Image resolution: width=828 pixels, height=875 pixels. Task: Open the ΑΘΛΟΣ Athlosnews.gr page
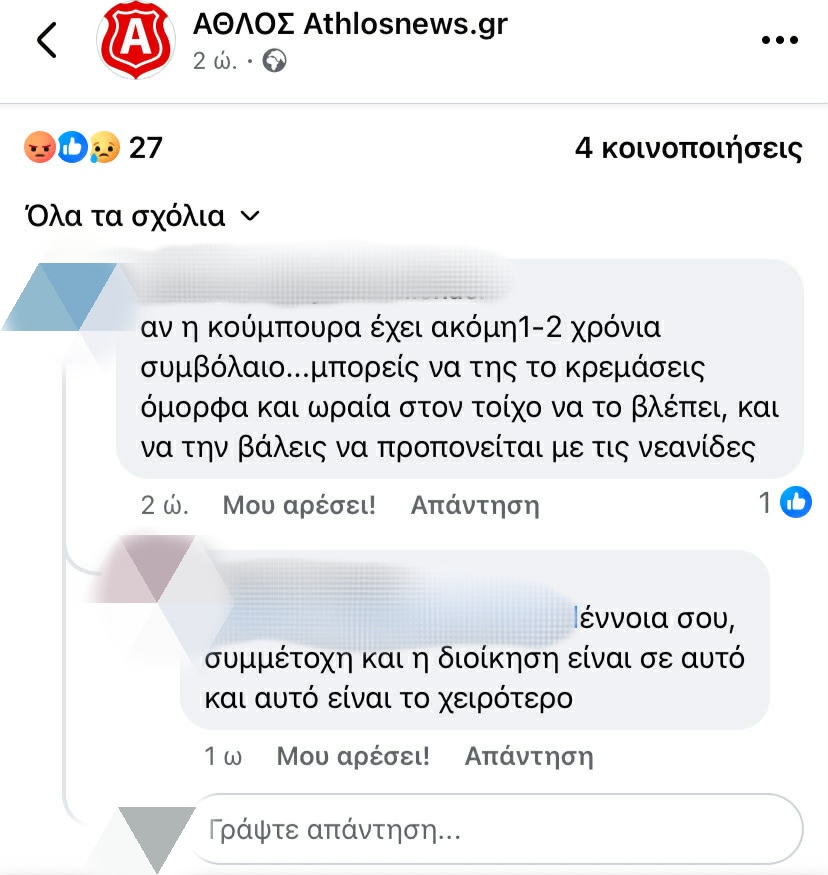click(x=349, y=24)
